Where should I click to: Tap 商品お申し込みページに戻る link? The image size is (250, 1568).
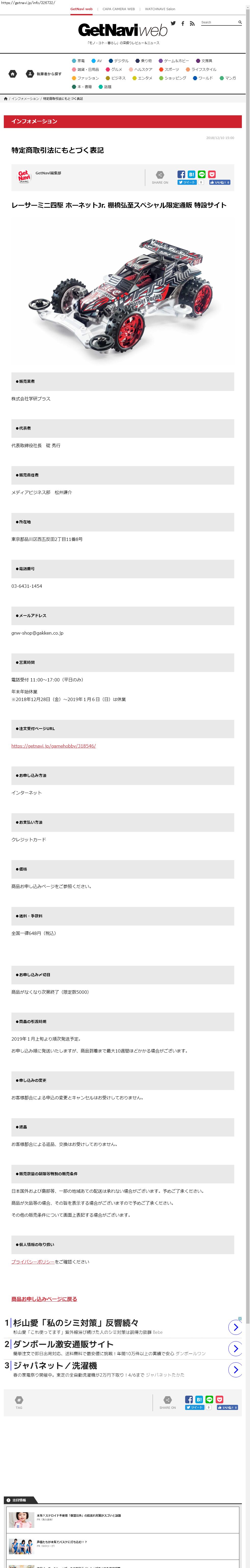click(x=44, y=1299)
